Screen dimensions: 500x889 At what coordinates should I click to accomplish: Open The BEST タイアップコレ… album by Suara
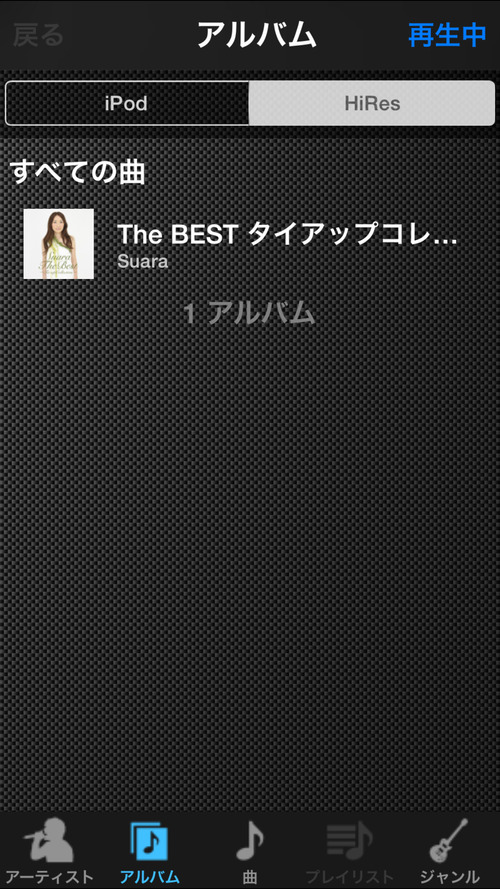point(250,244)
